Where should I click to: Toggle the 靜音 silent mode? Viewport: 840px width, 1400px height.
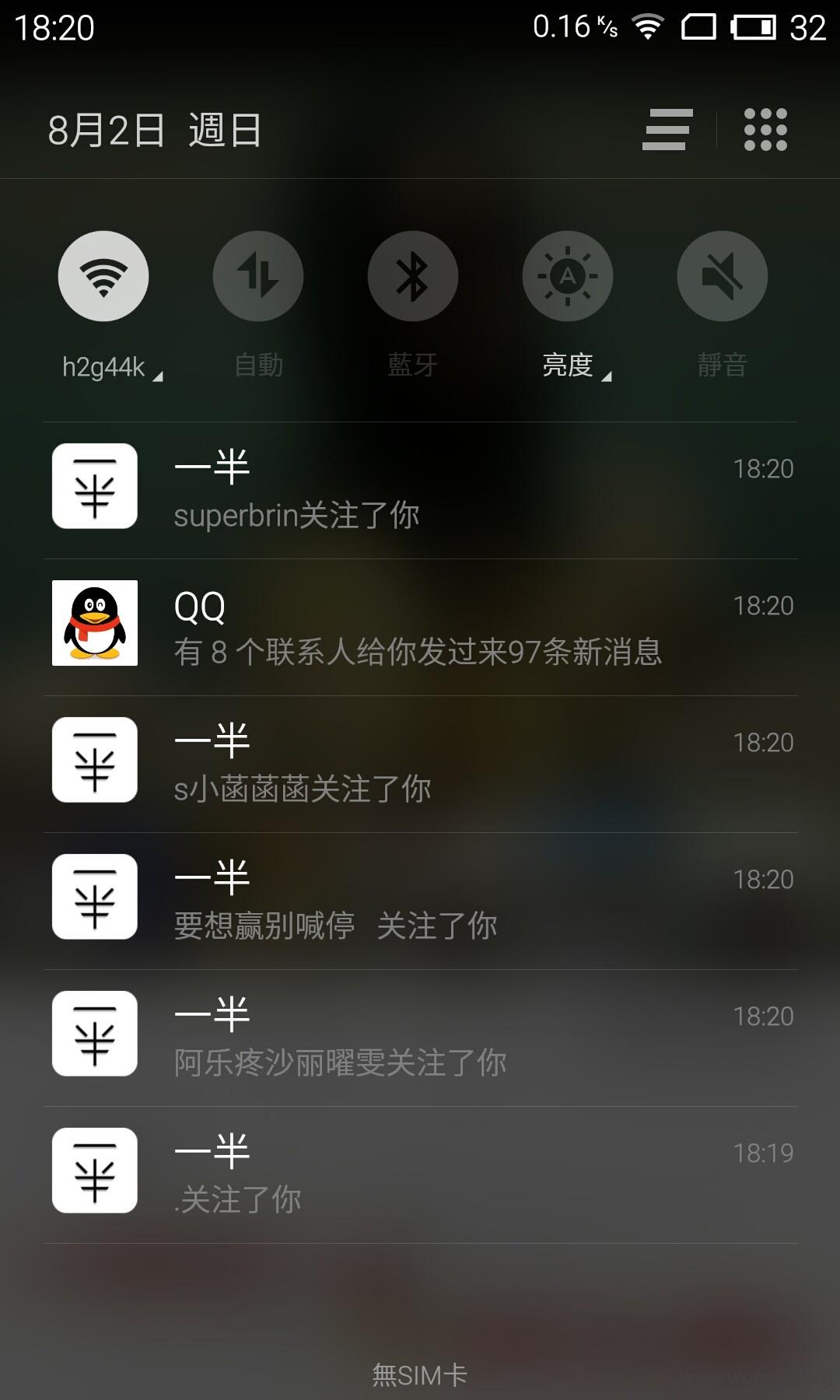pyautogui.click(x=723, y=276)
